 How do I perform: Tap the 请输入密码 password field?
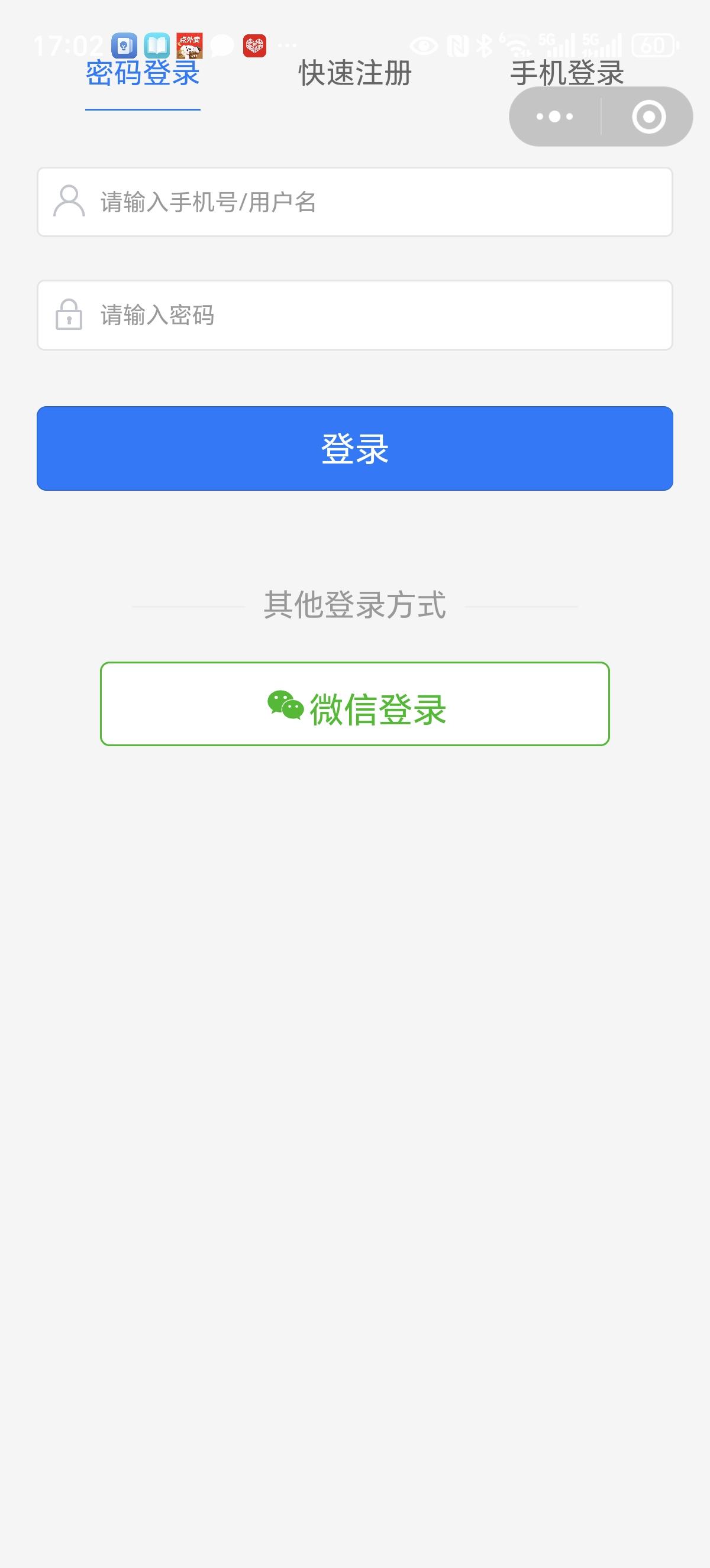pos(355,315)
